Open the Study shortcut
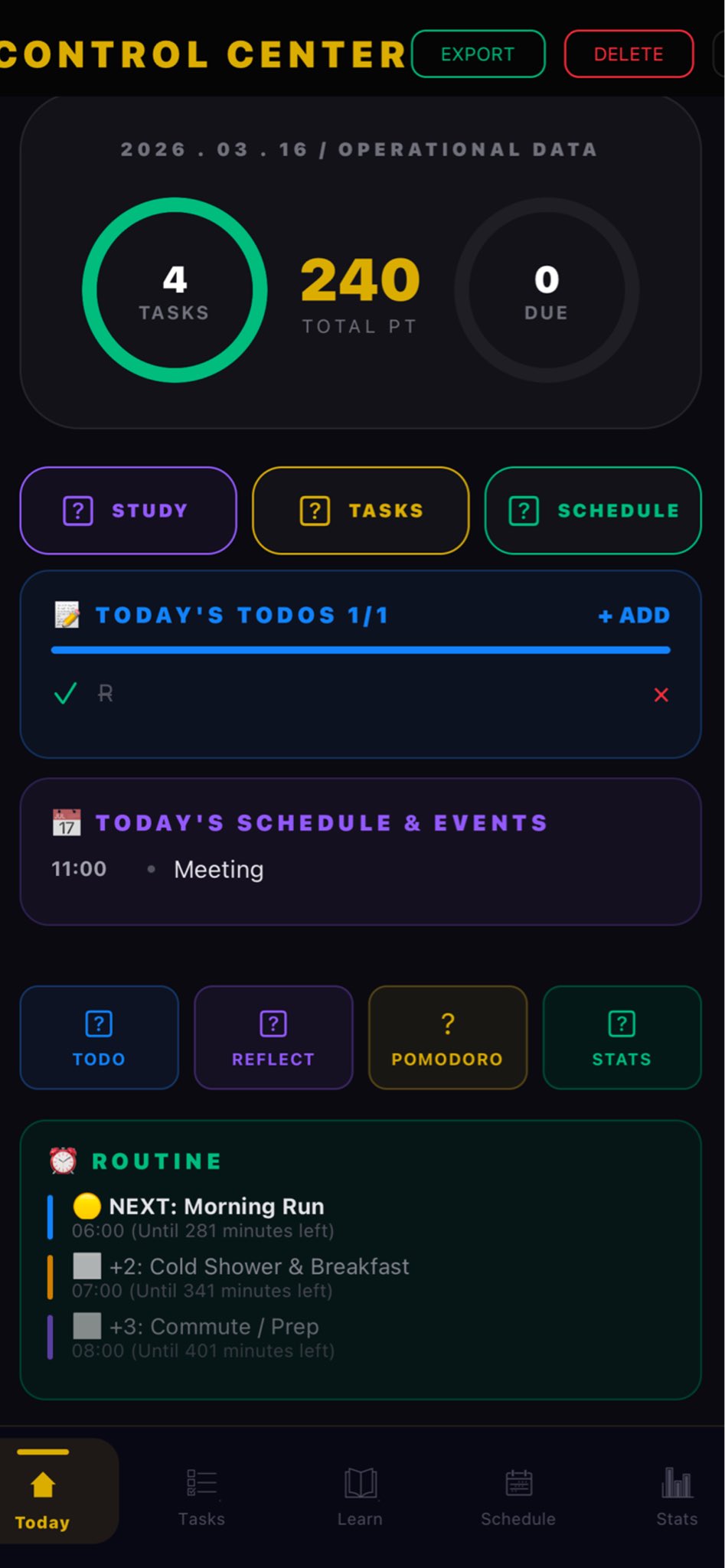The height and width of the screenshot is (1568, 725). point(128,511)
